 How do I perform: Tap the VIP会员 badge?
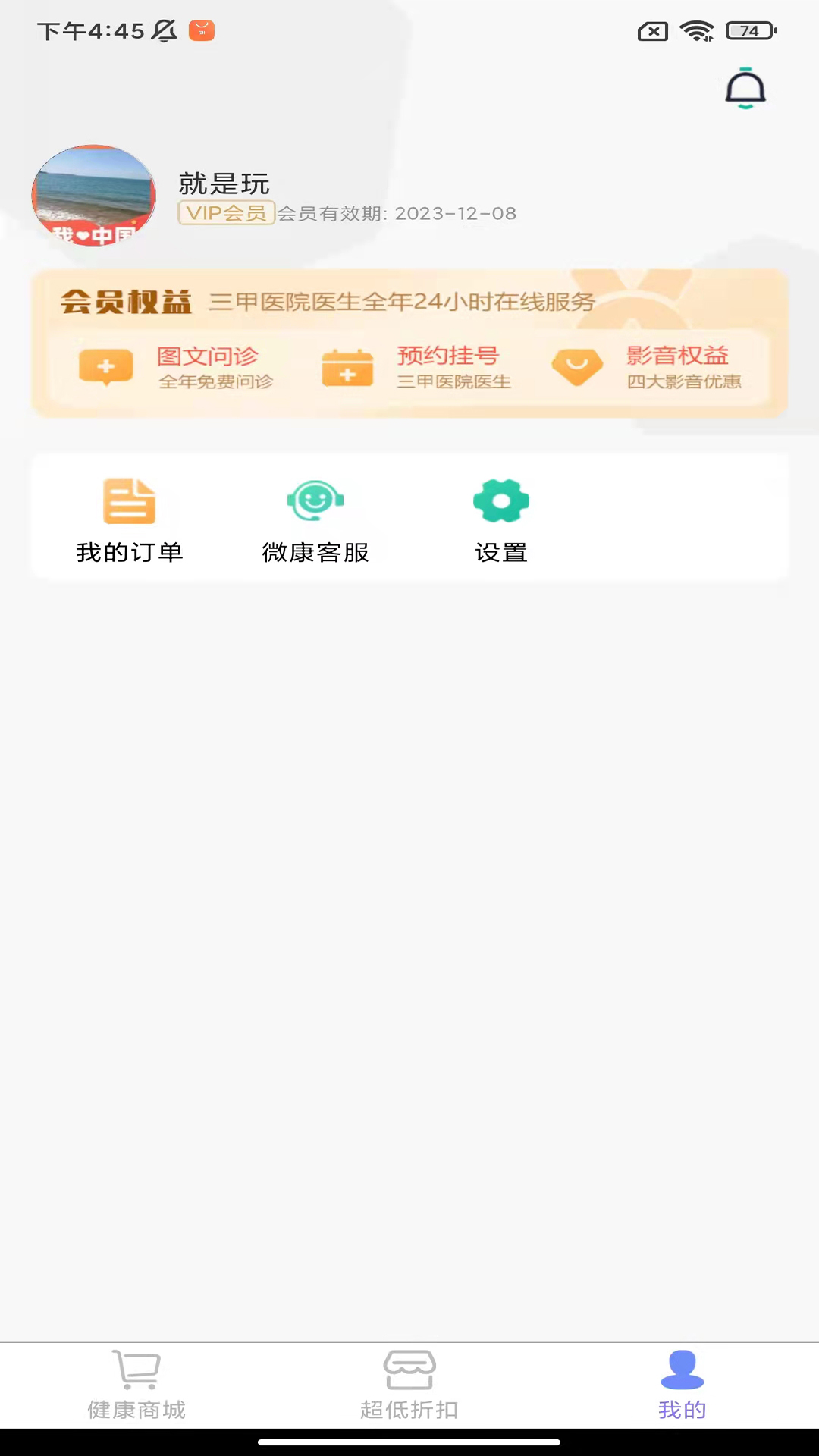coord(227,214)
